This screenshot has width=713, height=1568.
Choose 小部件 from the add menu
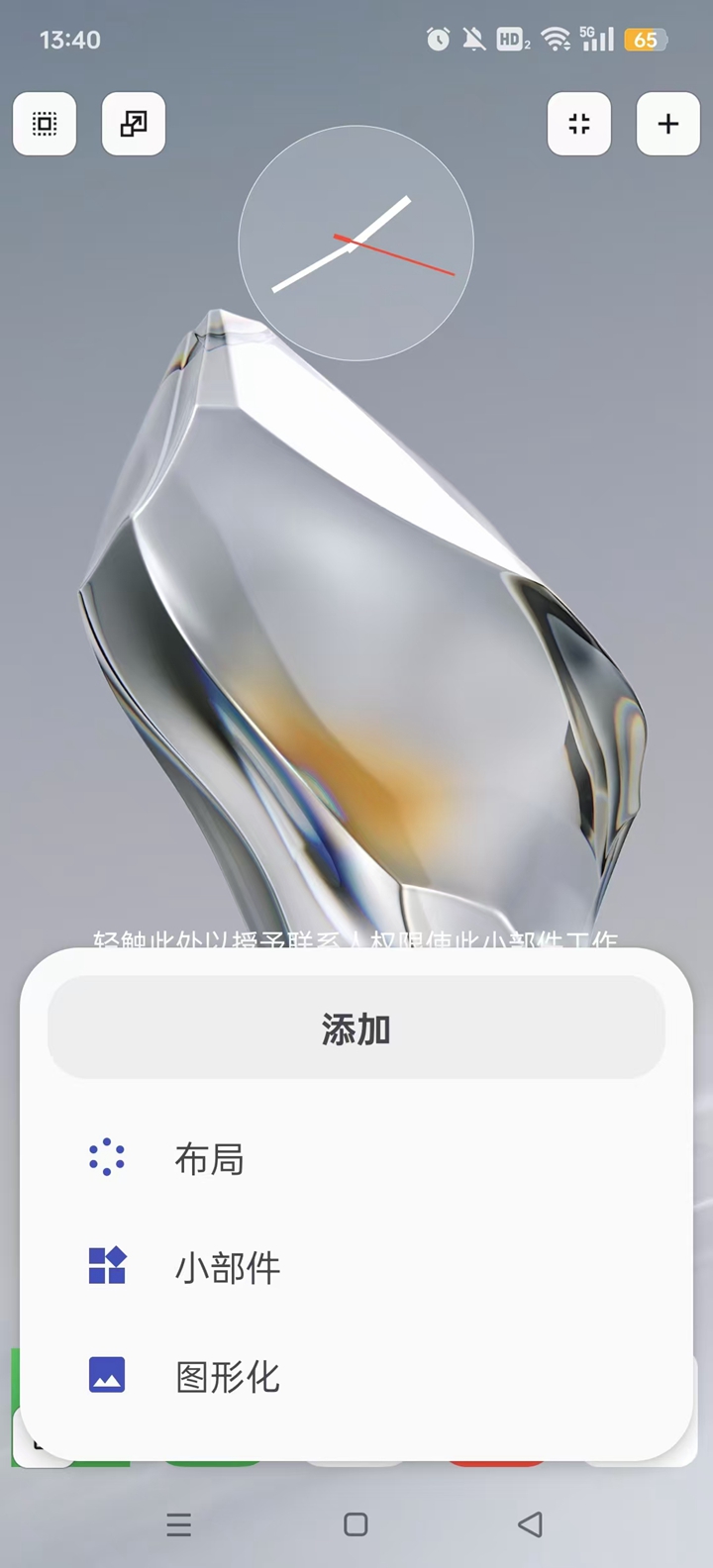[227, 1267]
